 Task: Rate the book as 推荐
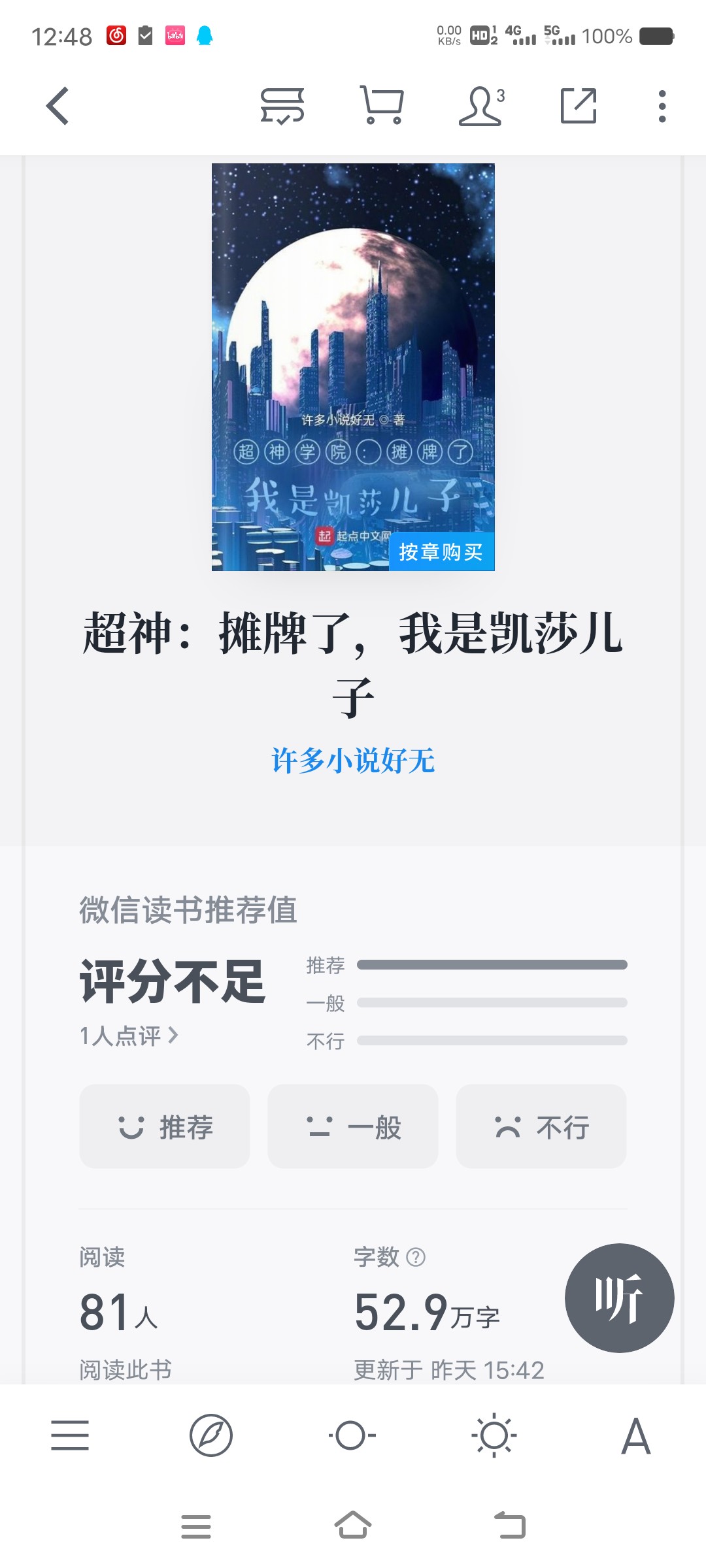coord(165,1127)
